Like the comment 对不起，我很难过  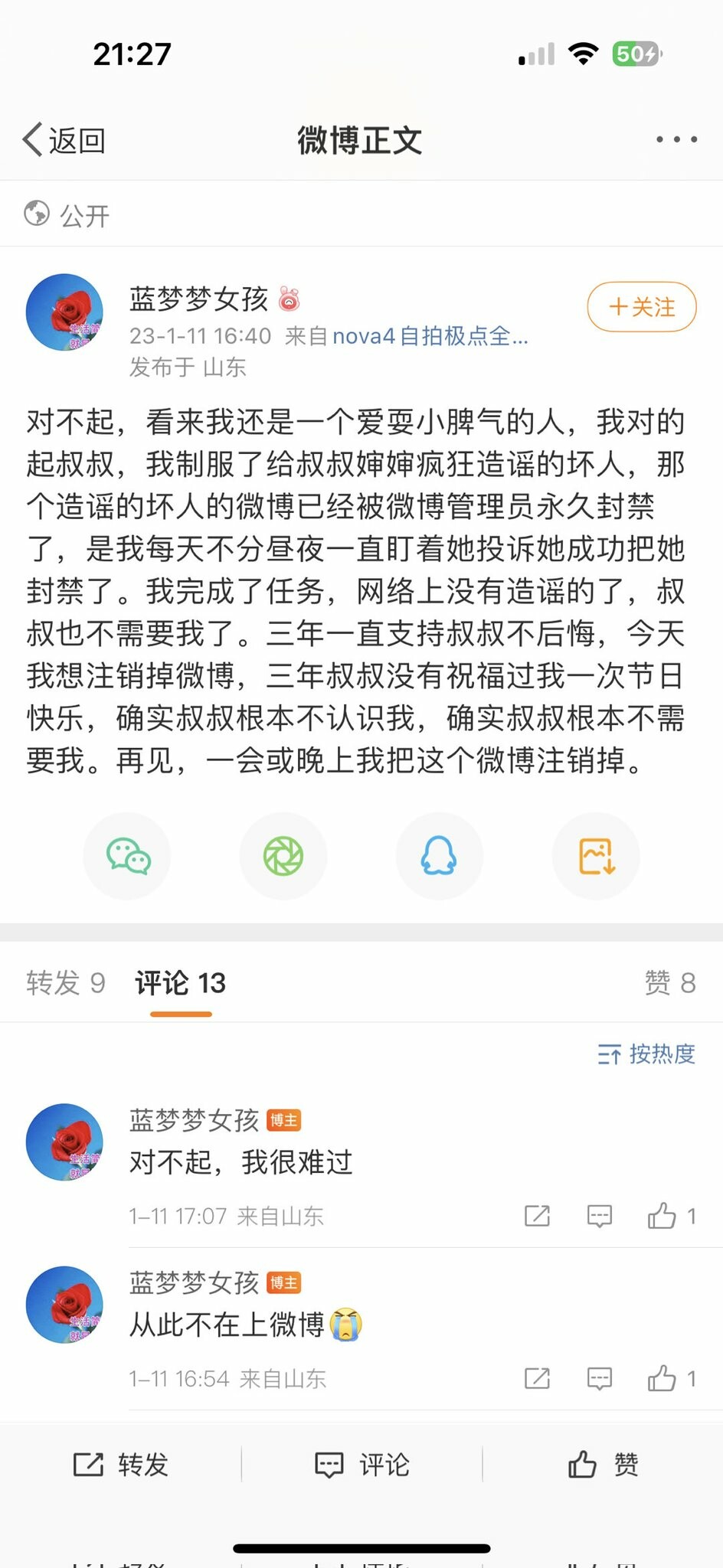click(x=663, y=1216)
